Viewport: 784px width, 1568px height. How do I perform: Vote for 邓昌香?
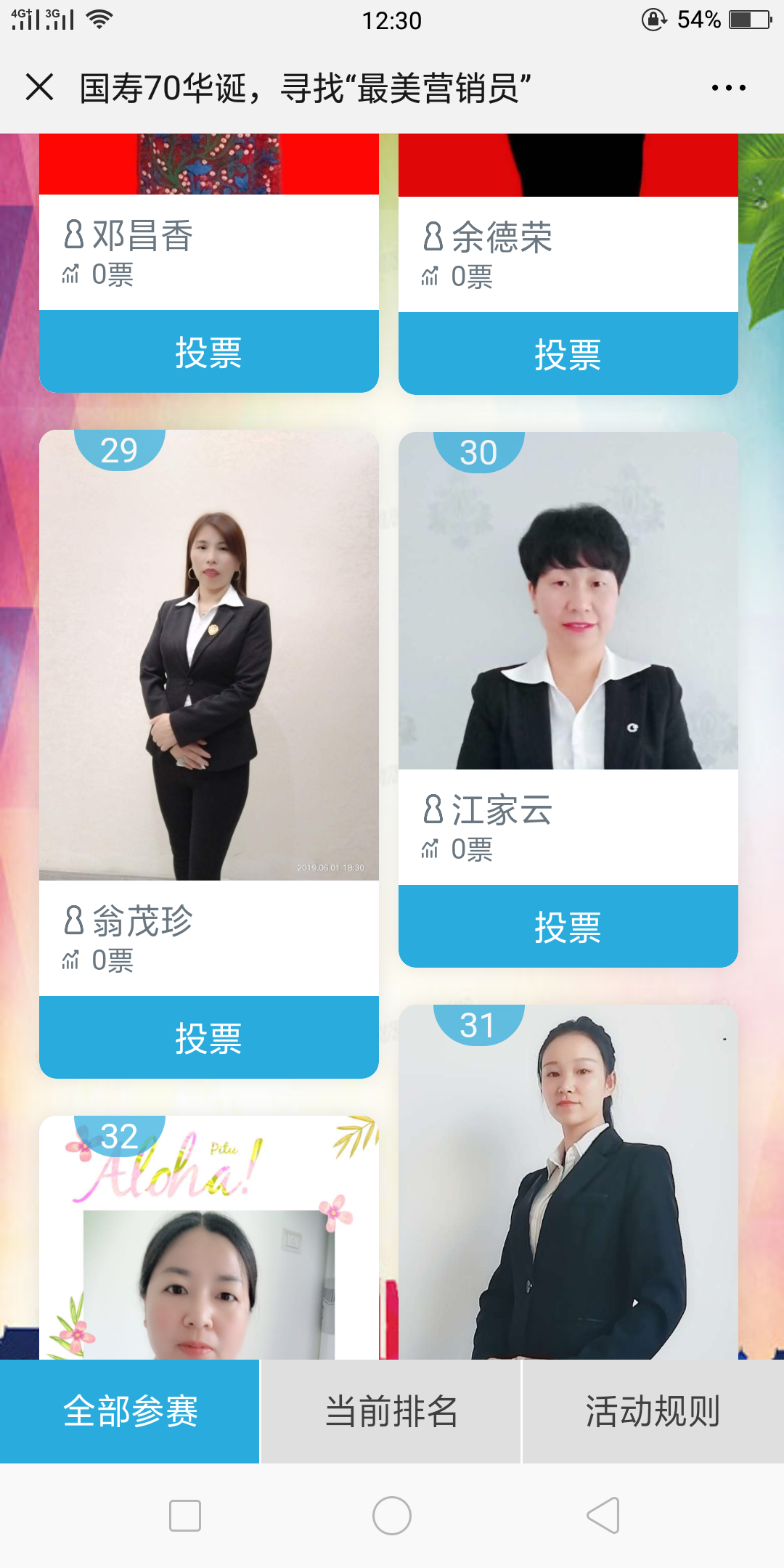[209, 352]
